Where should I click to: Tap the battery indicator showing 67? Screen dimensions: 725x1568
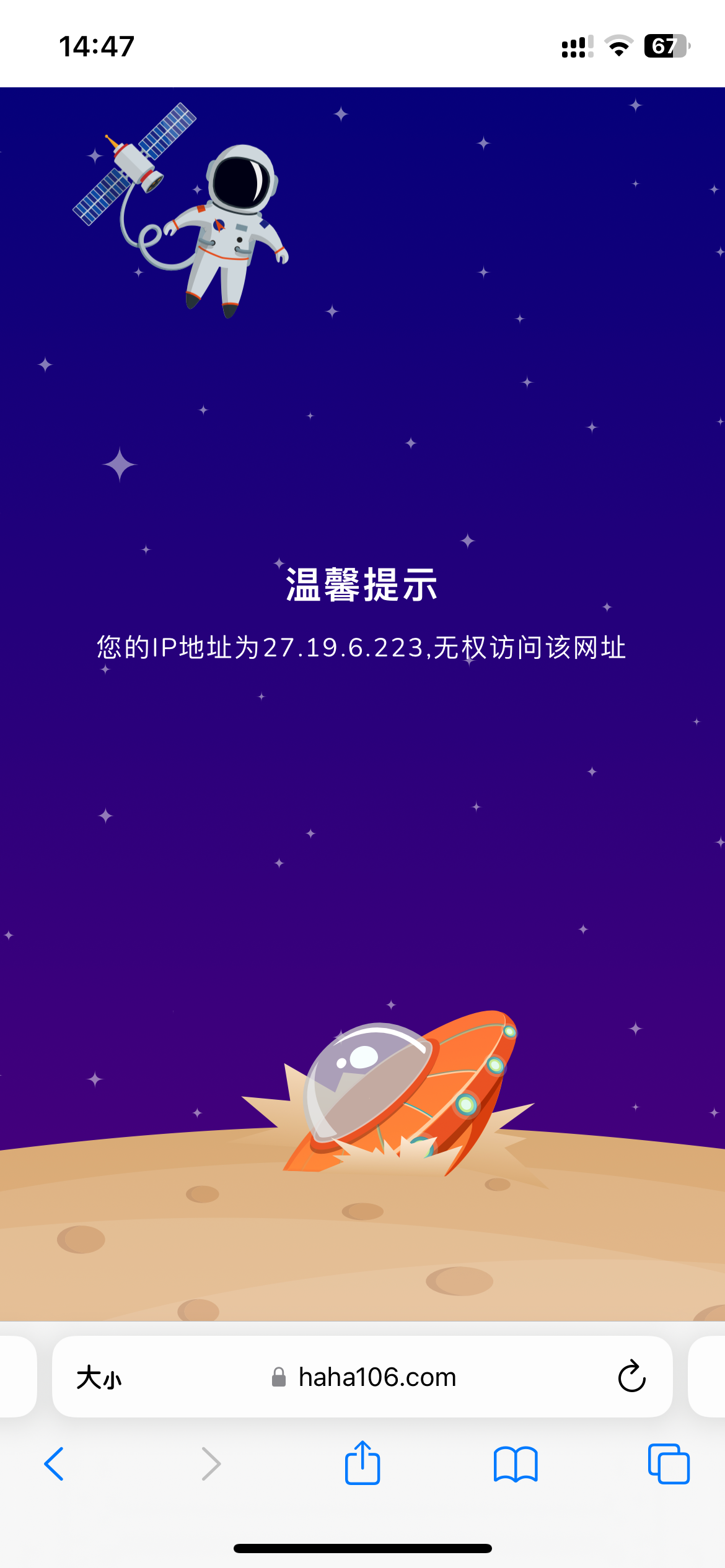(x=666, y=45)
